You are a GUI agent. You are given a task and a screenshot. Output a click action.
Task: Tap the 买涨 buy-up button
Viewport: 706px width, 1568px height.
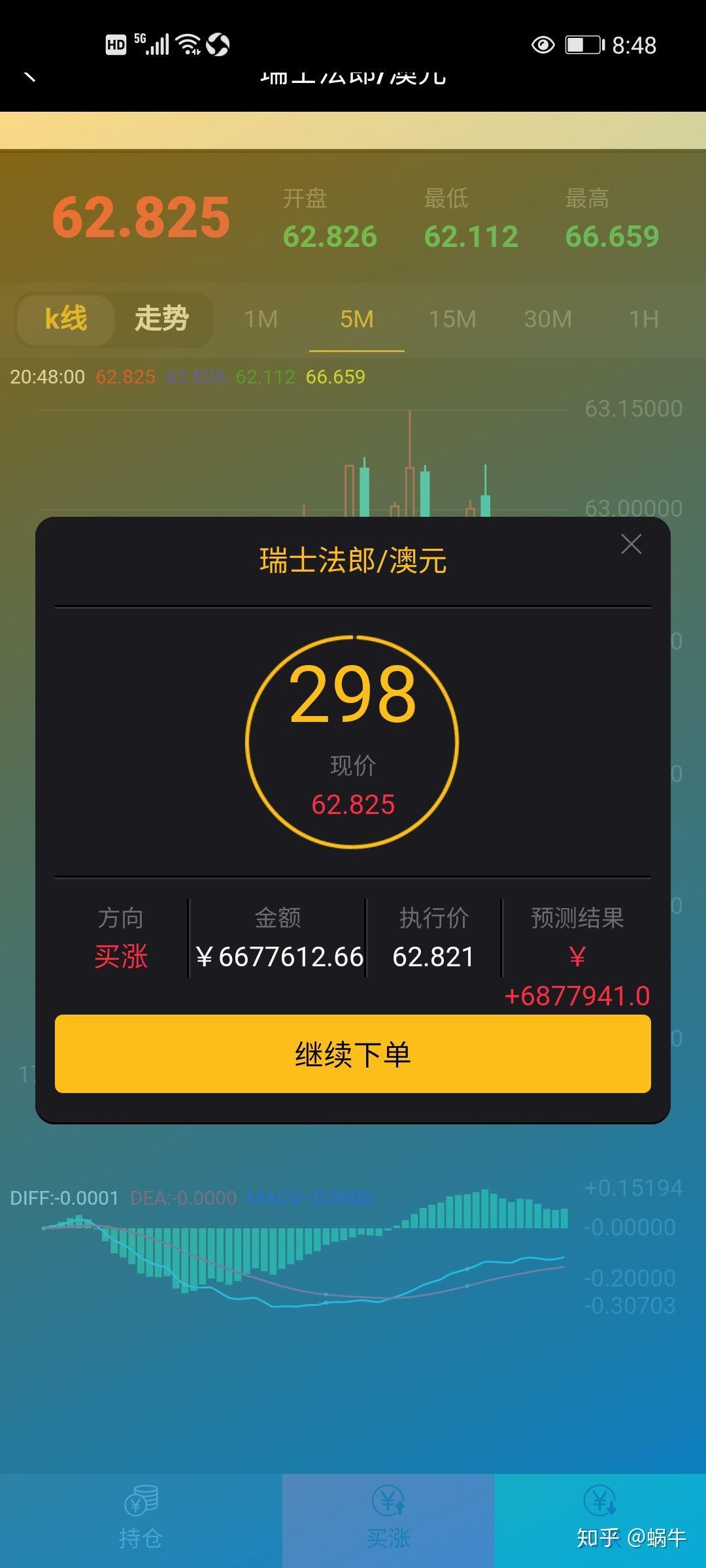[x=388, y=1521]
